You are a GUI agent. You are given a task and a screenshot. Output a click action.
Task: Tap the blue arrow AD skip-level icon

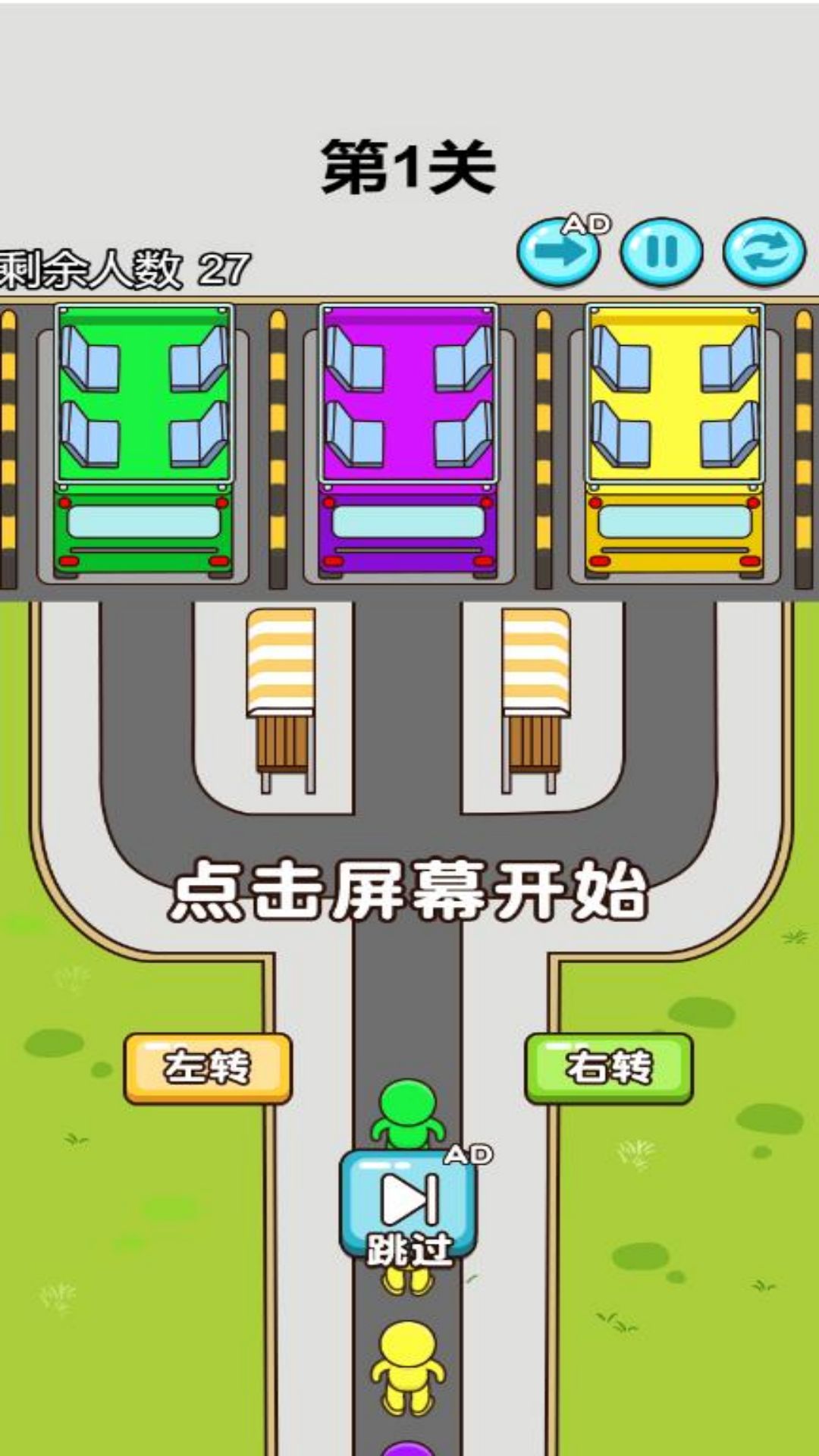(559, 253)
